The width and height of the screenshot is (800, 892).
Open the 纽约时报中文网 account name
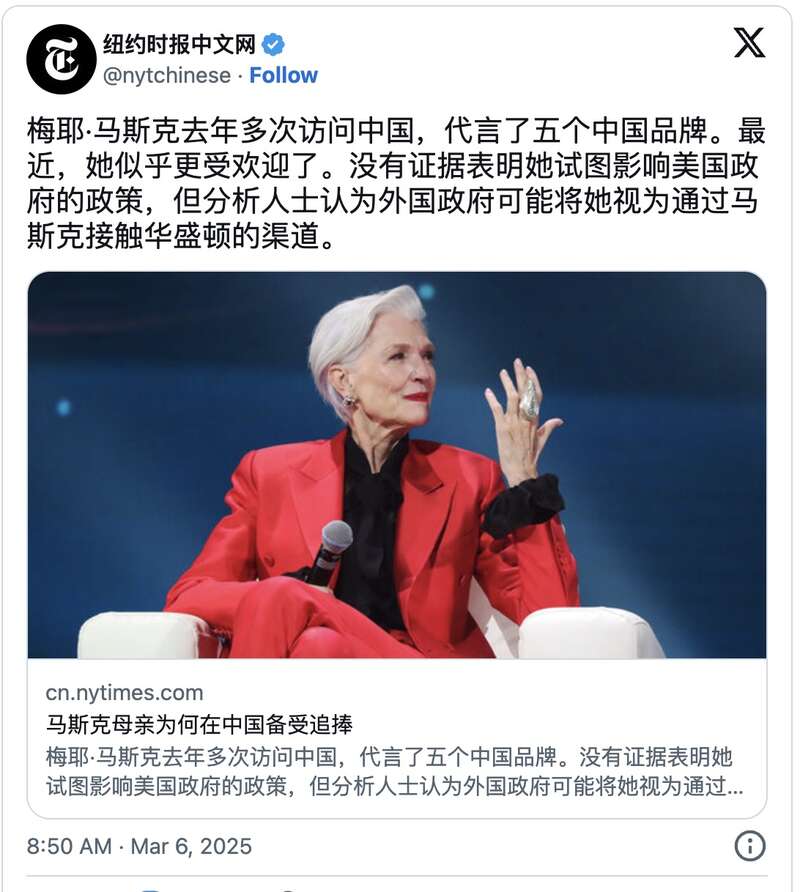[180, 44]
